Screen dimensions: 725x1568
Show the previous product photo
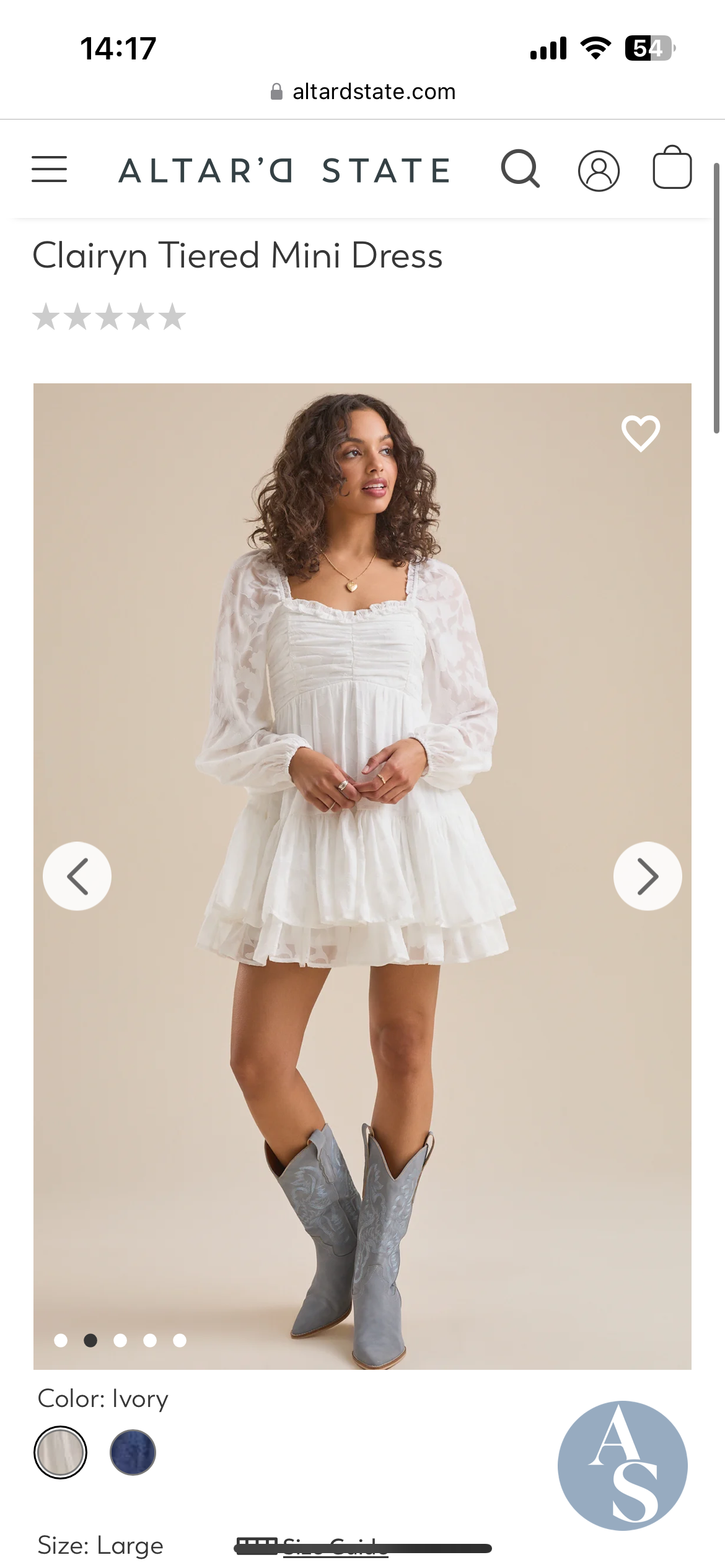tap(77, 876)
